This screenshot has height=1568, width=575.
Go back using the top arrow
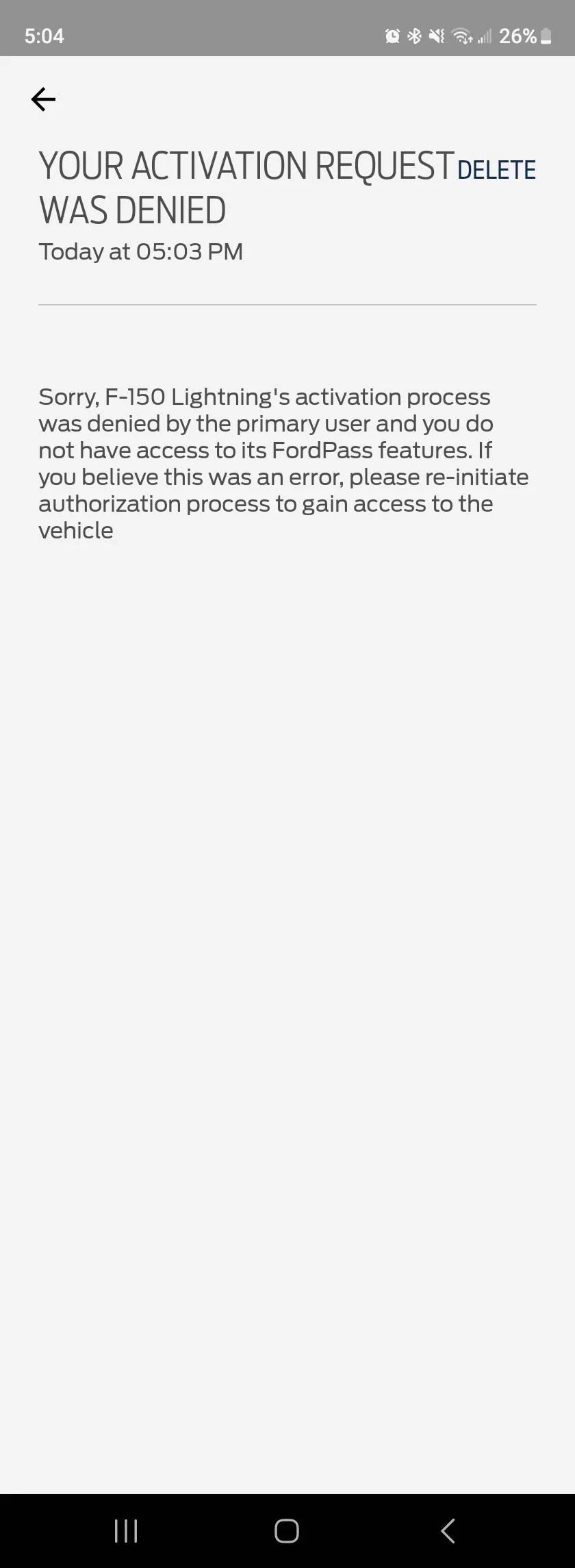(x=43, y=100)
